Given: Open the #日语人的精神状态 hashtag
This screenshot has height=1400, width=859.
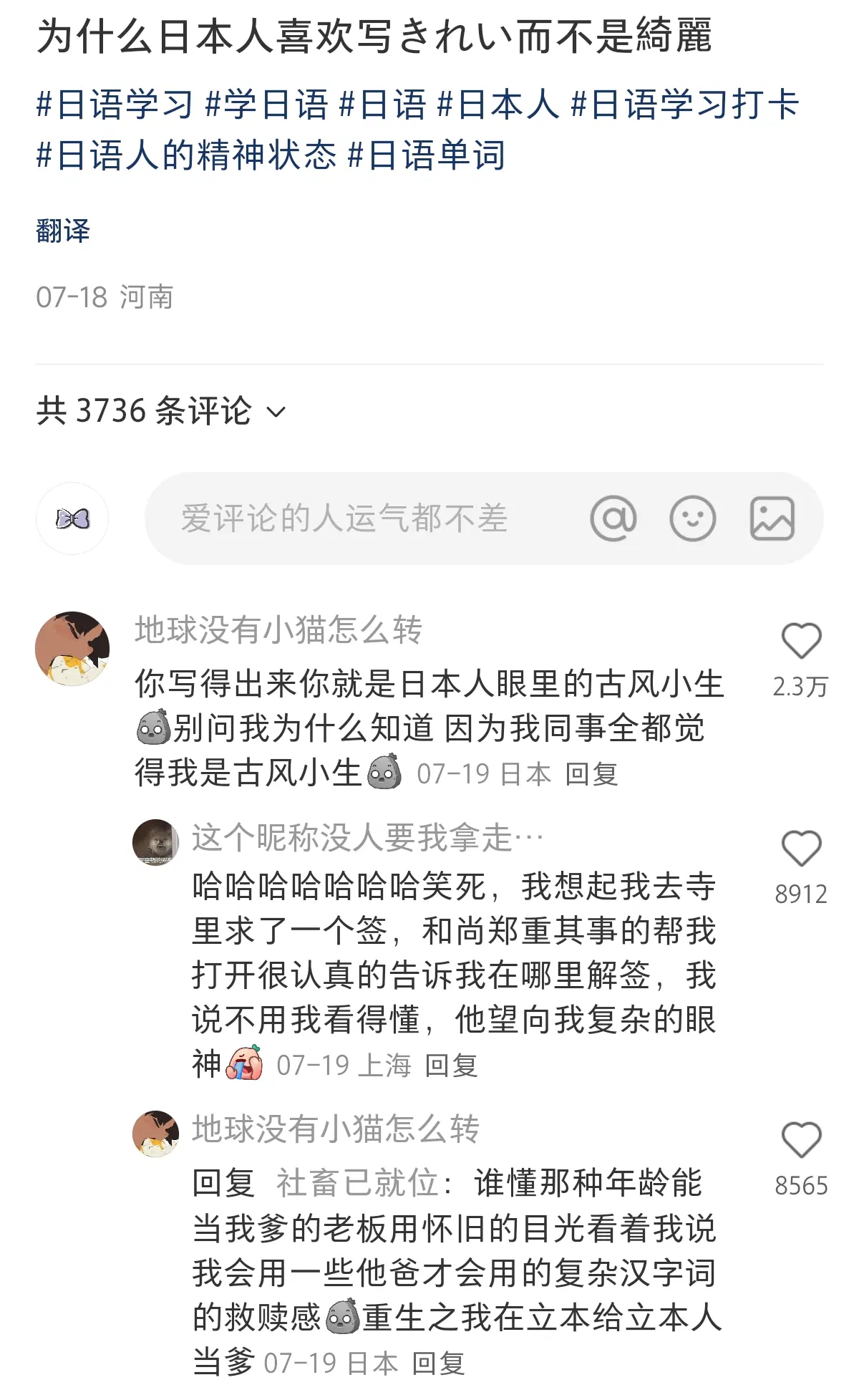Looking at the screenshot, I should 186,155.
